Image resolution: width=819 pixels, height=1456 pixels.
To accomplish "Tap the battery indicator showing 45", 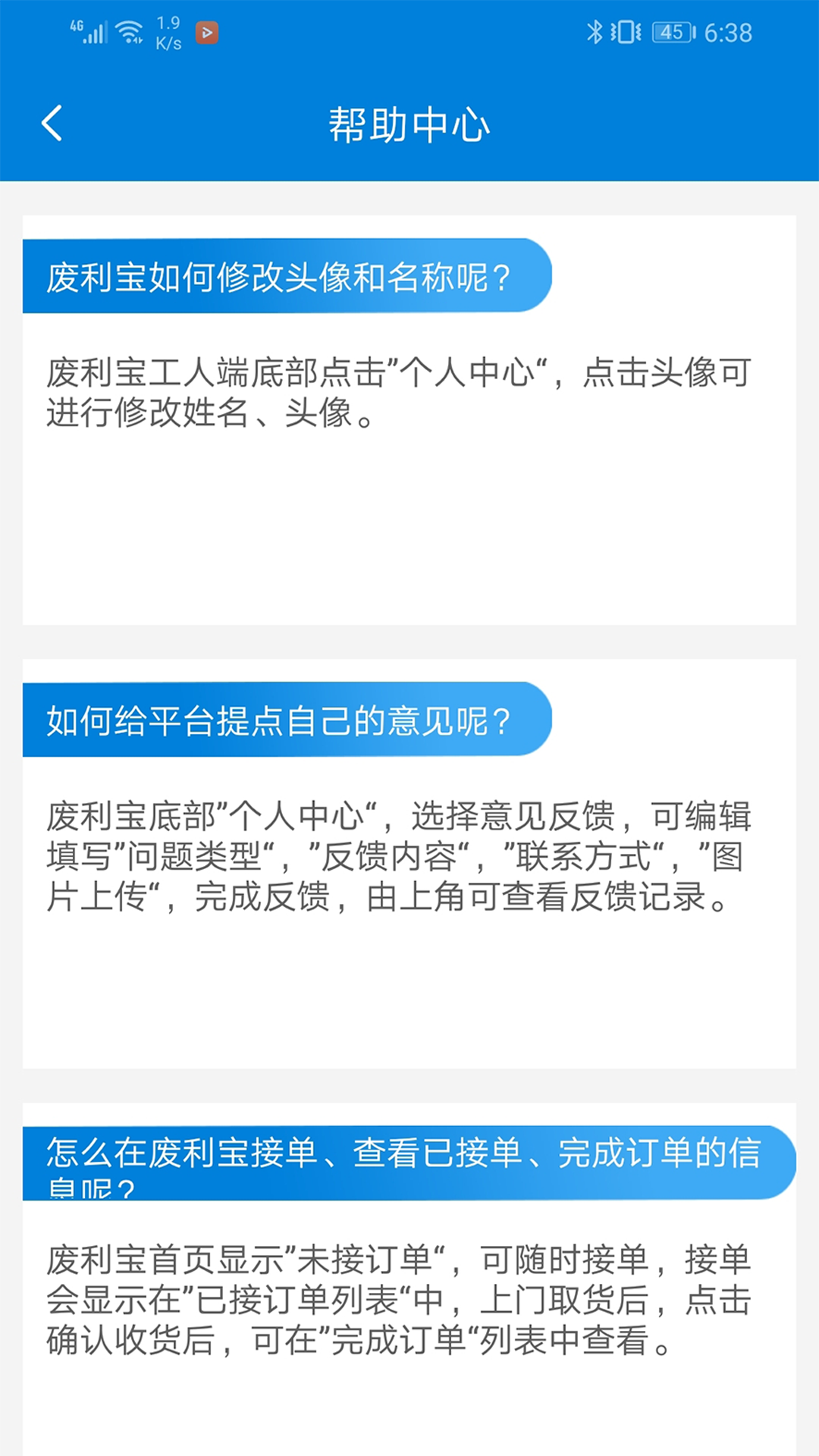I will pos(670,32).
